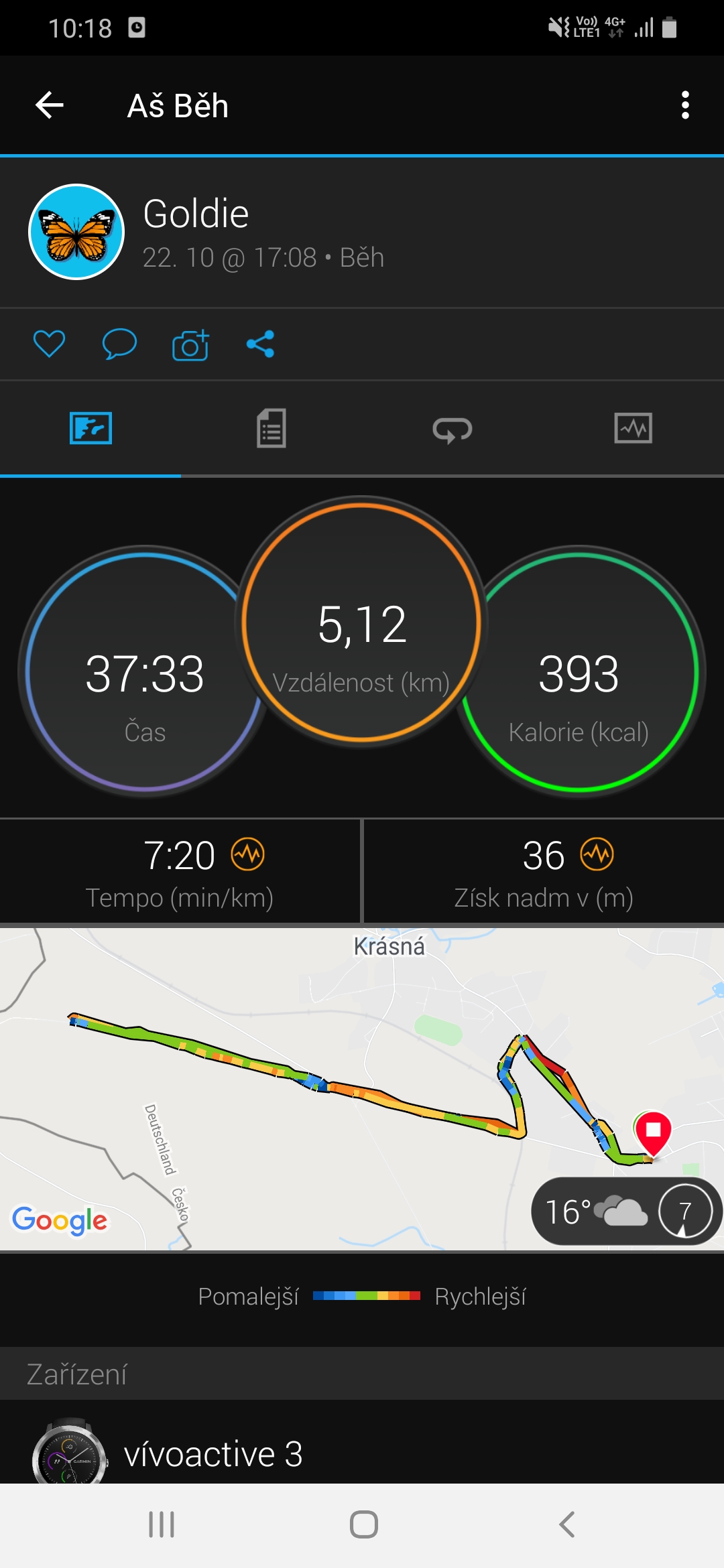Switch to the charts tab
This screenshot has width=724, height=1568.
click(x=633, y=429)
